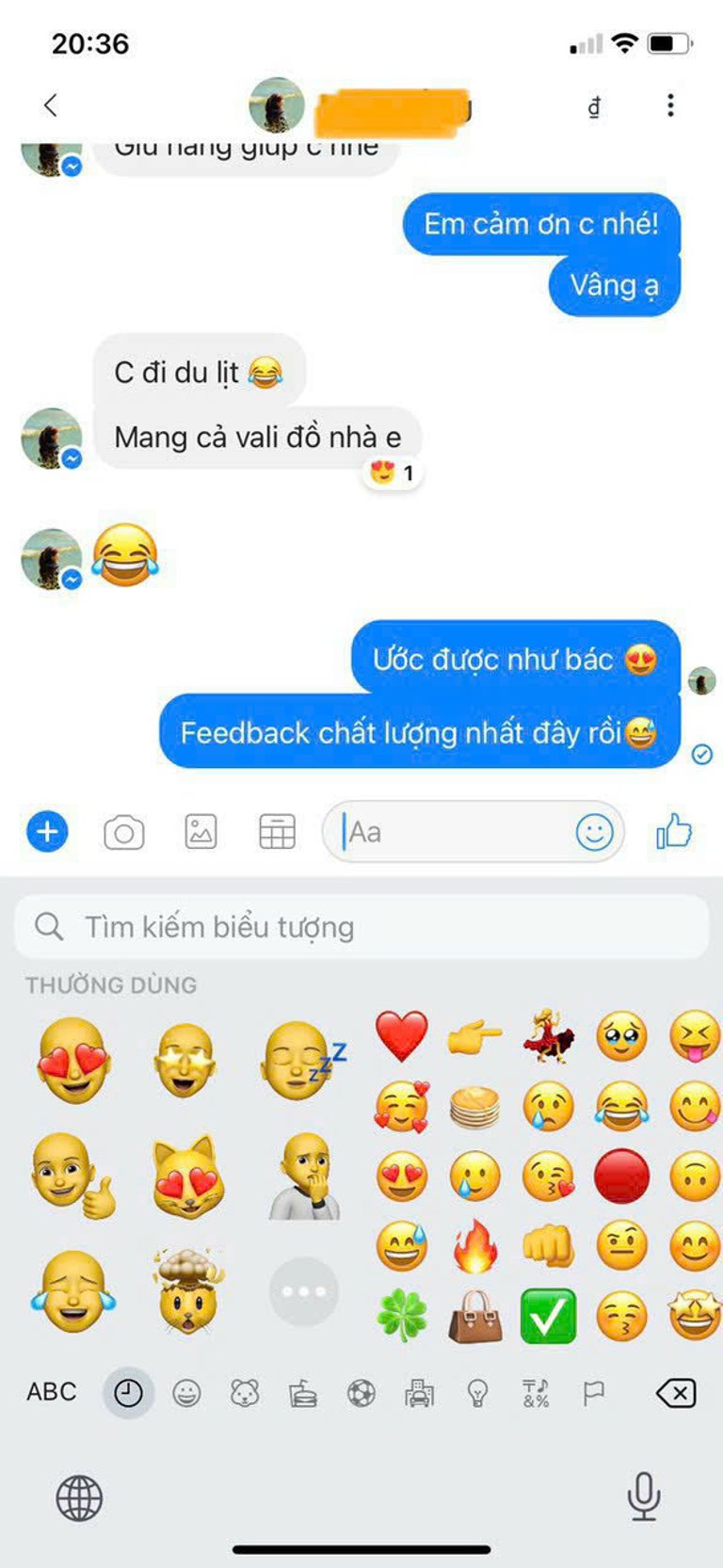Tap the blue plus button for more options

[x=47, y=832]
